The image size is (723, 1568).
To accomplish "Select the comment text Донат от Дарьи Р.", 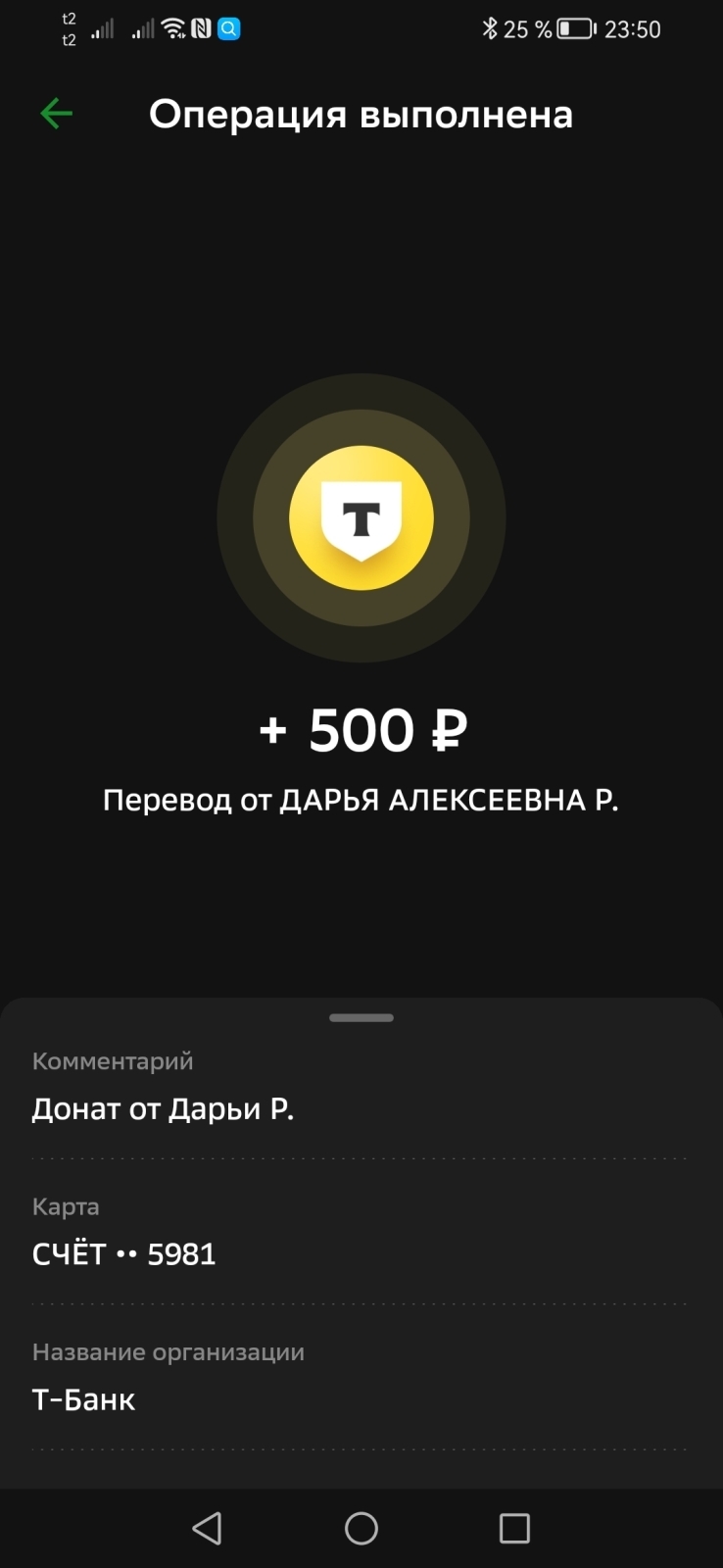I will pos(164,1108).
